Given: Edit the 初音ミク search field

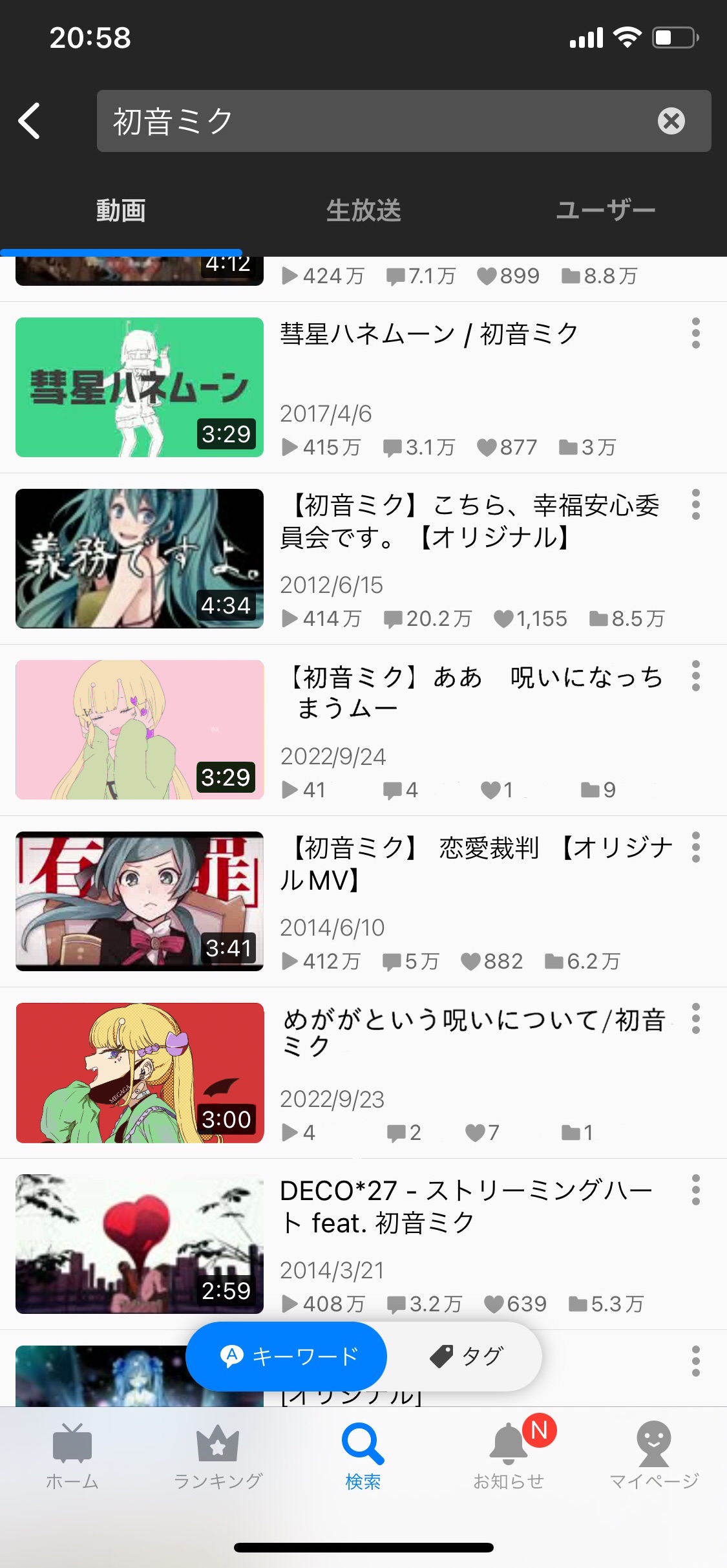Looking at the screenshot, I should (x=375, y=121).
